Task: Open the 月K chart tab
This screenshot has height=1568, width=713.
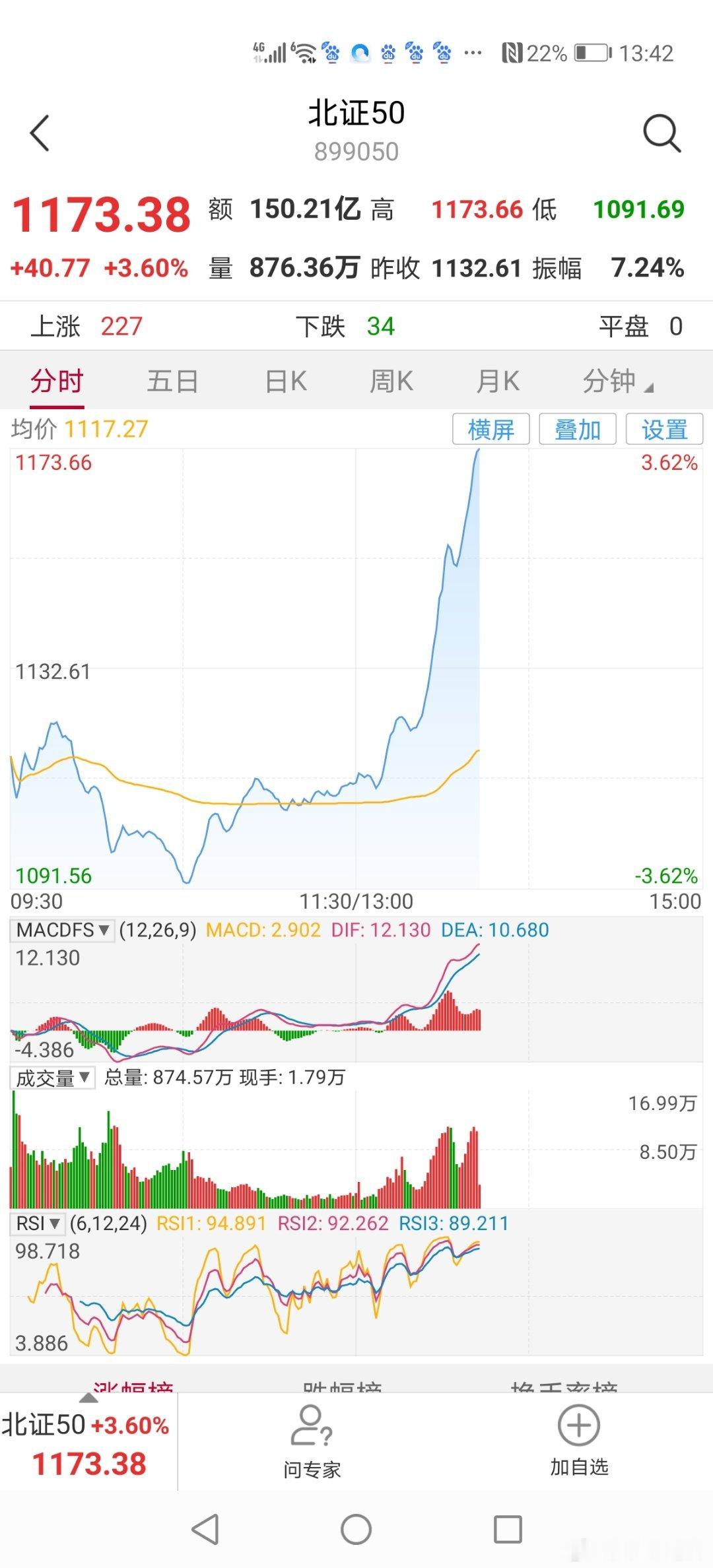Action: [x=498, y=381]
